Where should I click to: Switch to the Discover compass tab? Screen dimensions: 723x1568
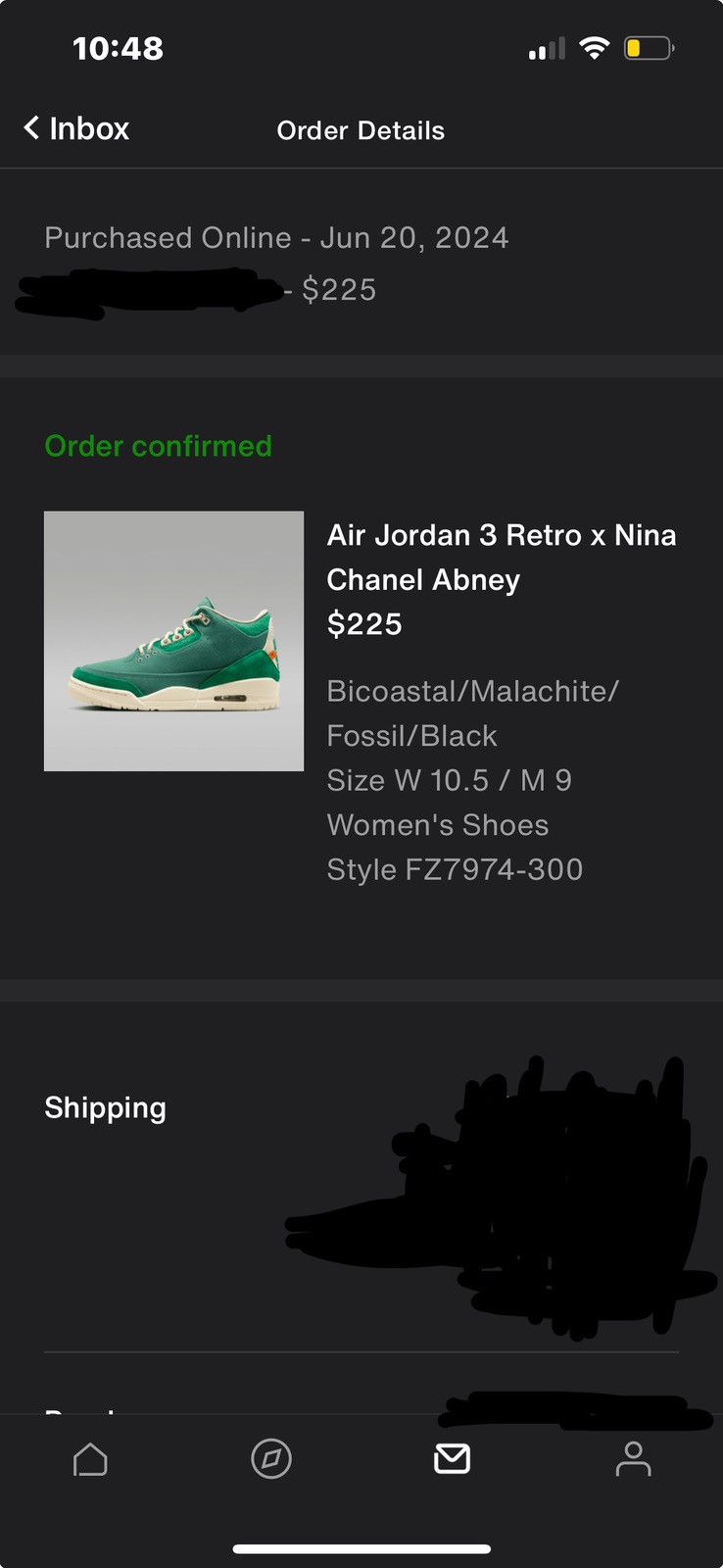coord(271,1459)
